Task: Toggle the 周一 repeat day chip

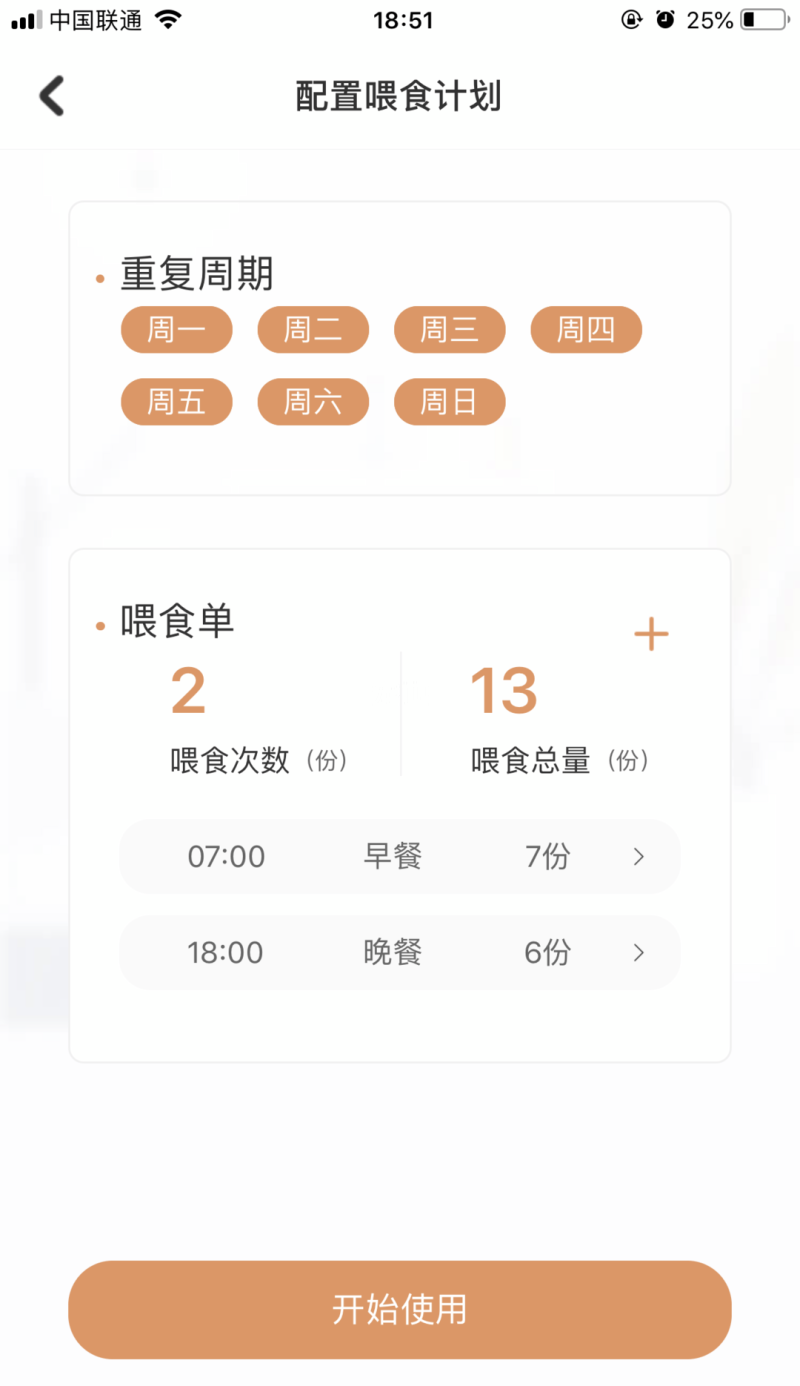Action: (x=176, y=329)
